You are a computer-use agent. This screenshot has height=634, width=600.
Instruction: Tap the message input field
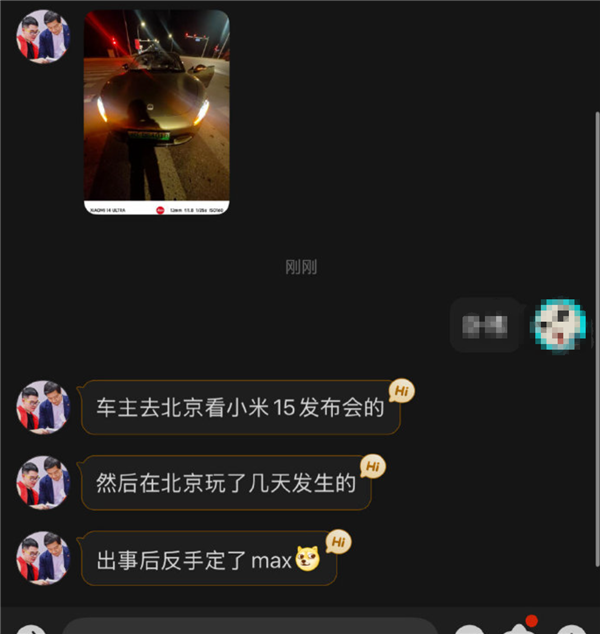point(250,626)
